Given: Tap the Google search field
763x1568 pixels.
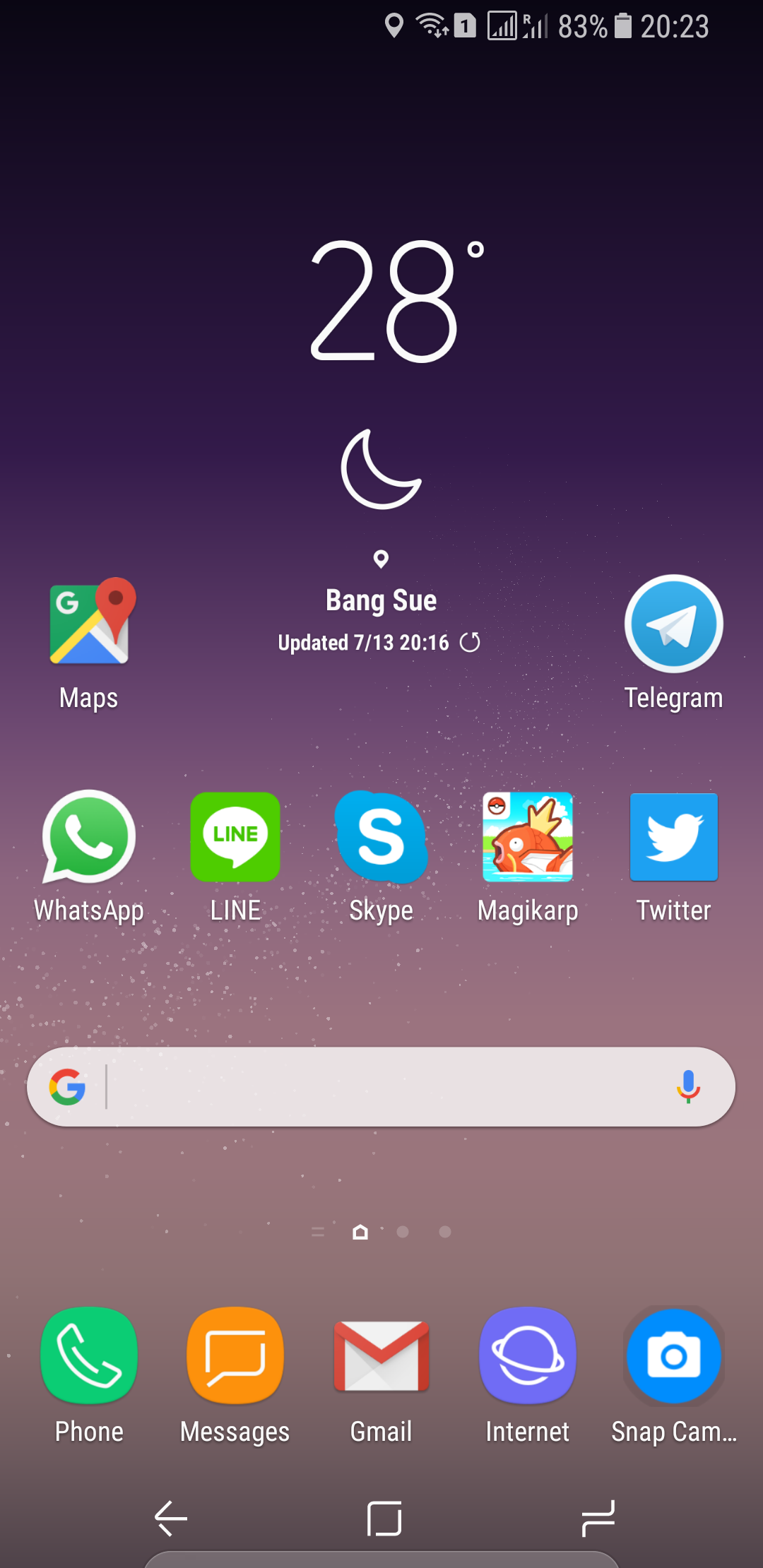Looking at the screenshot, I should 381,1087.
